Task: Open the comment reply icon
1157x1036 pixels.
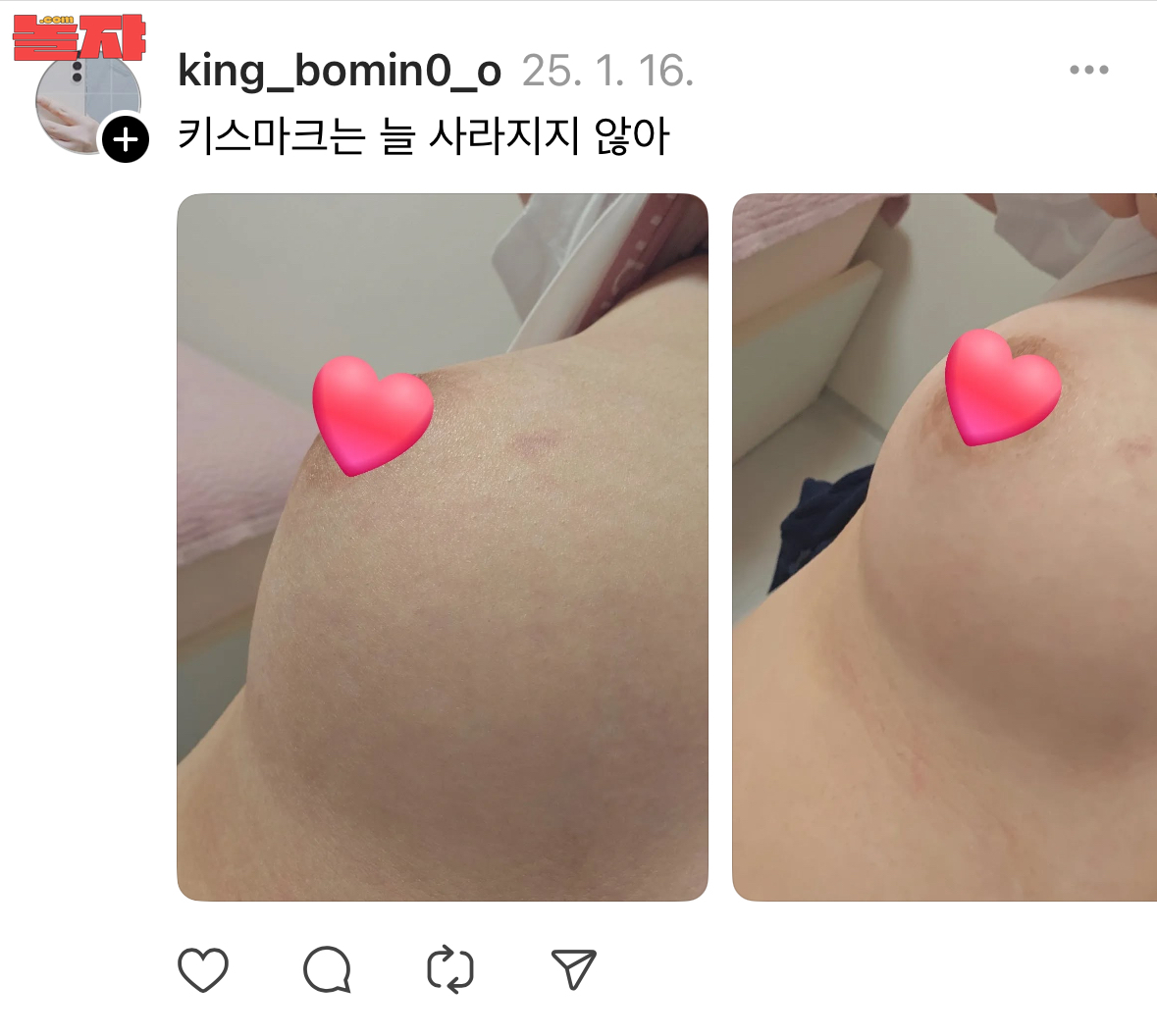Action: click(x=327, y=970)
